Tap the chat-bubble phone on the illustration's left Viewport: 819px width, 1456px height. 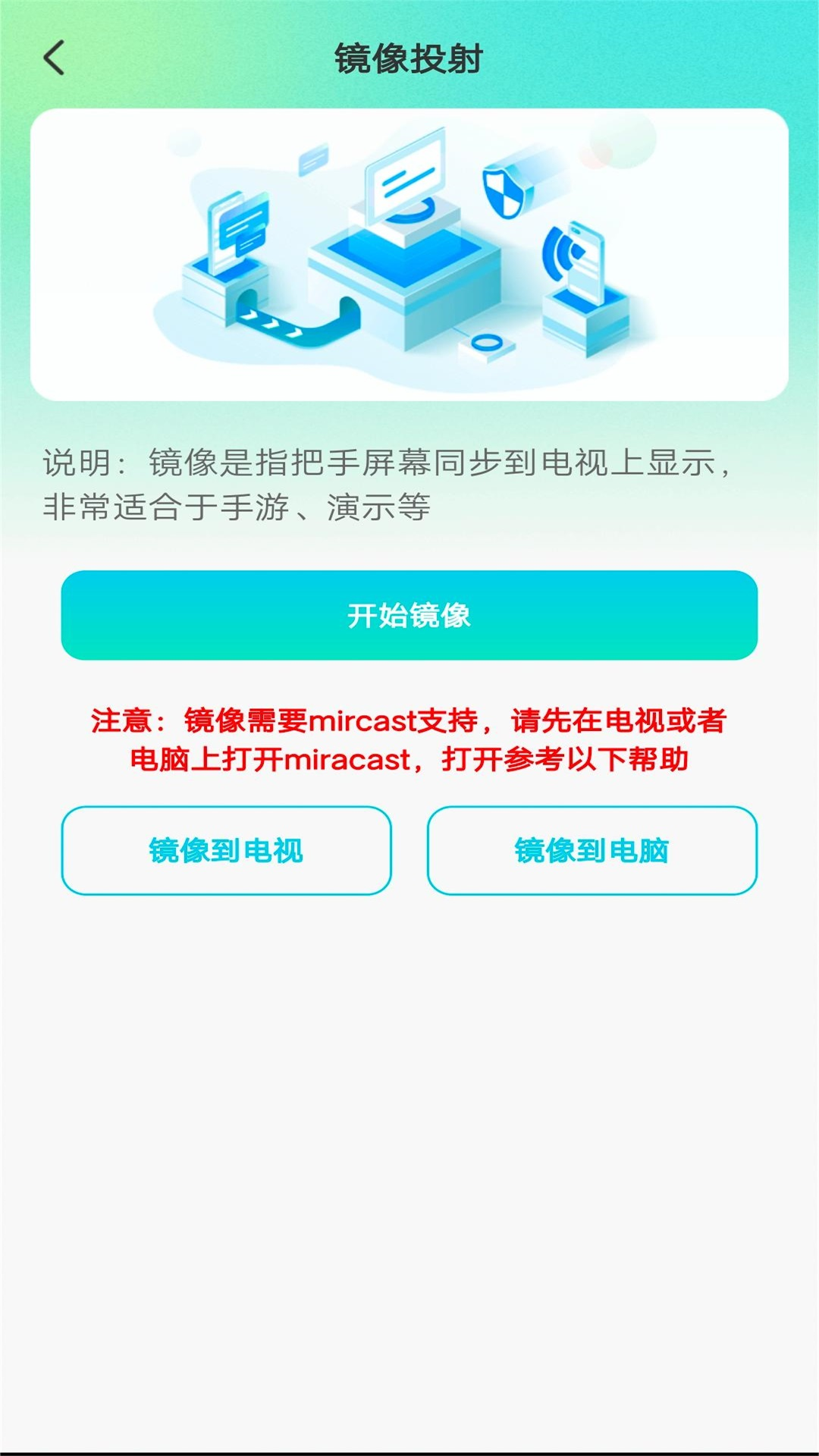pos(235,227)
